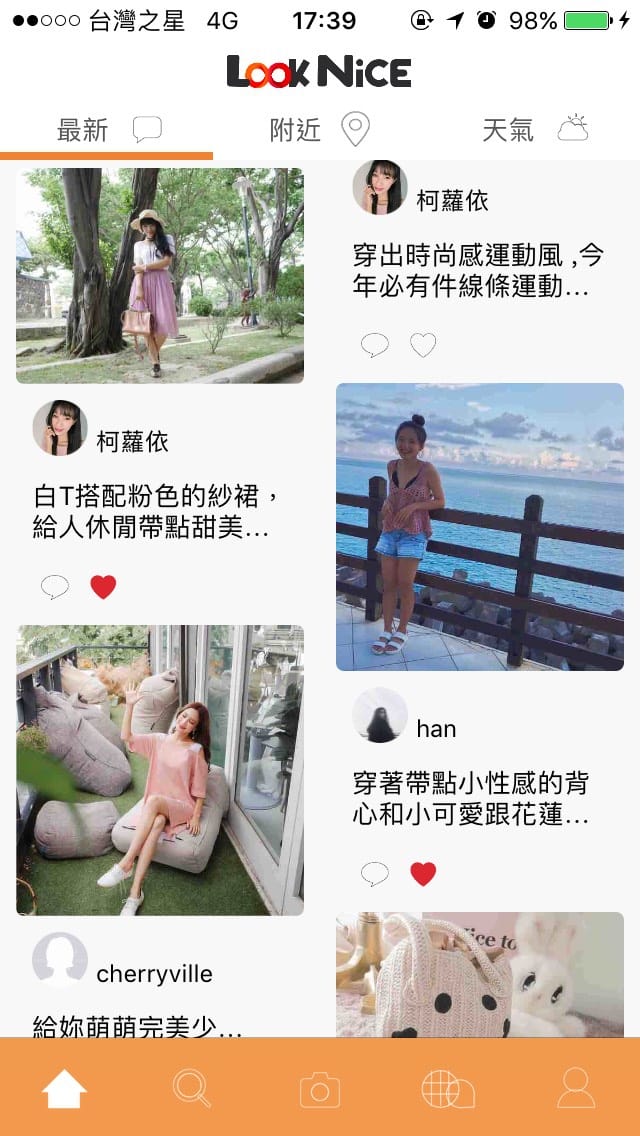View cherryville's profile avatar

point(60,960)
